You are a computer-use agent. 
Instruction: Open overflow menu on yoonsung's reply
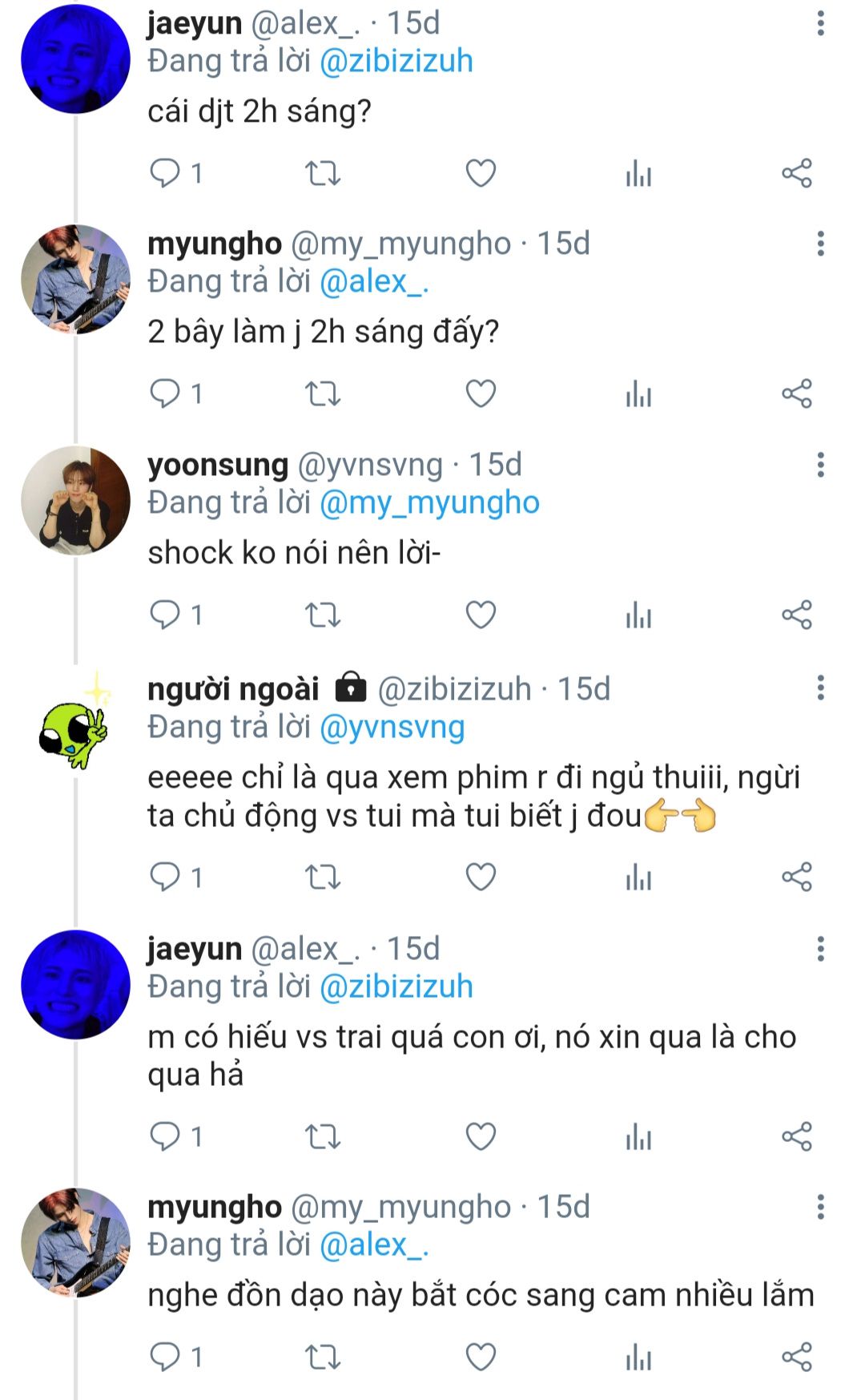[820, 465]
